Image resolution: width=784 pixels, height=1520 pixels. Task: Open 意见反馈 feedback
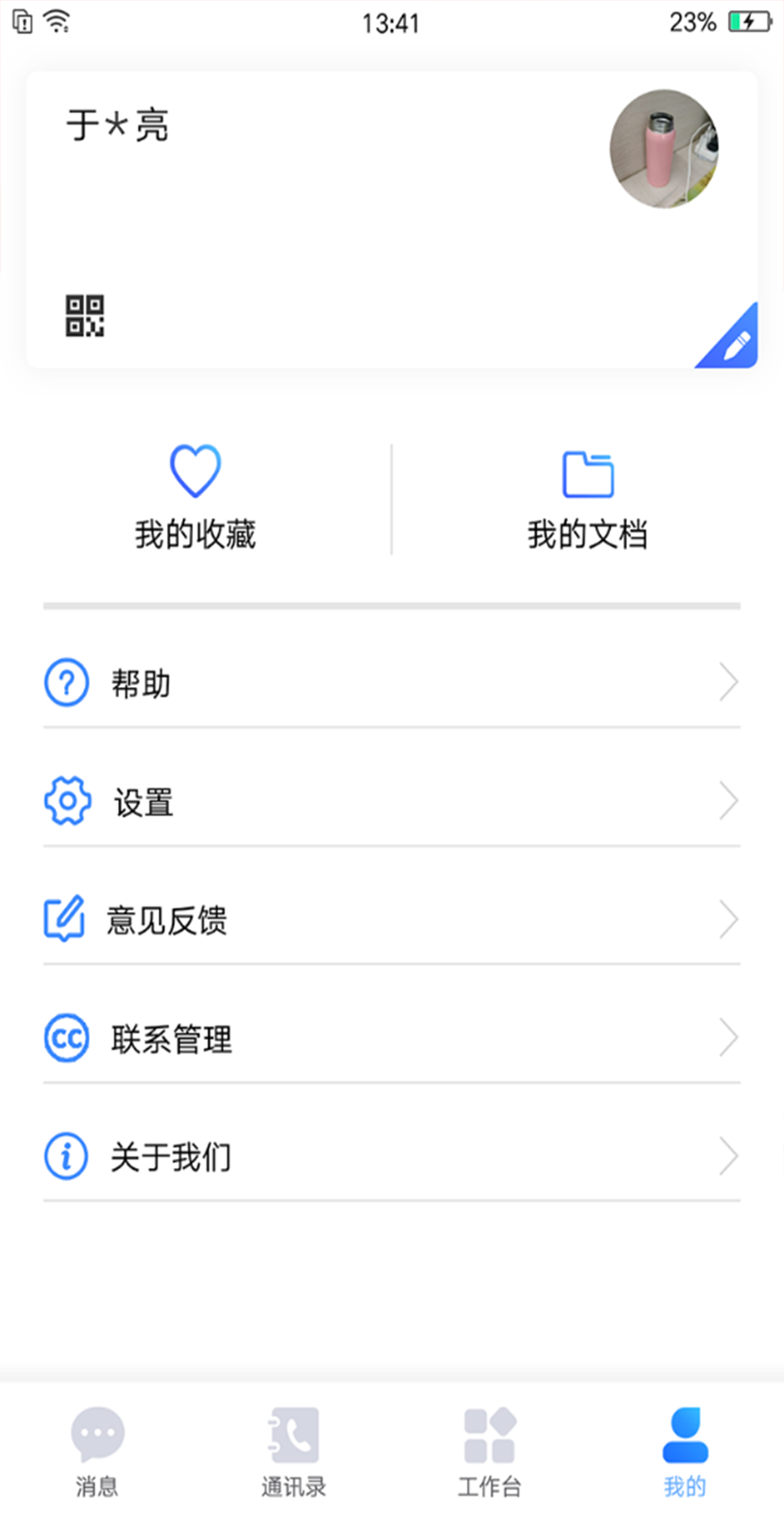click(x=391, y=920)
